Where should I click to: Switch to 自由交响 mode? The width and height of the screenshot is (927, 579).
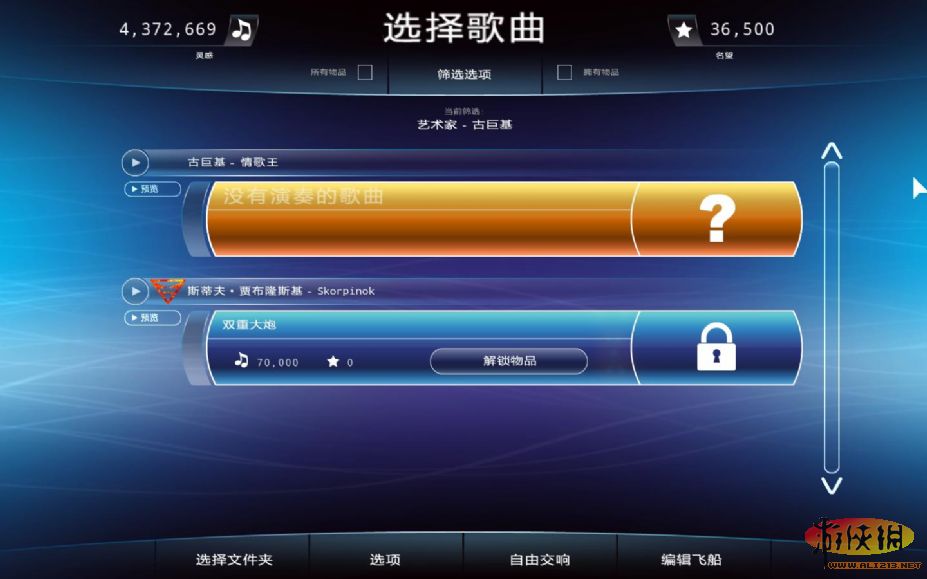[x=540, y=559]
